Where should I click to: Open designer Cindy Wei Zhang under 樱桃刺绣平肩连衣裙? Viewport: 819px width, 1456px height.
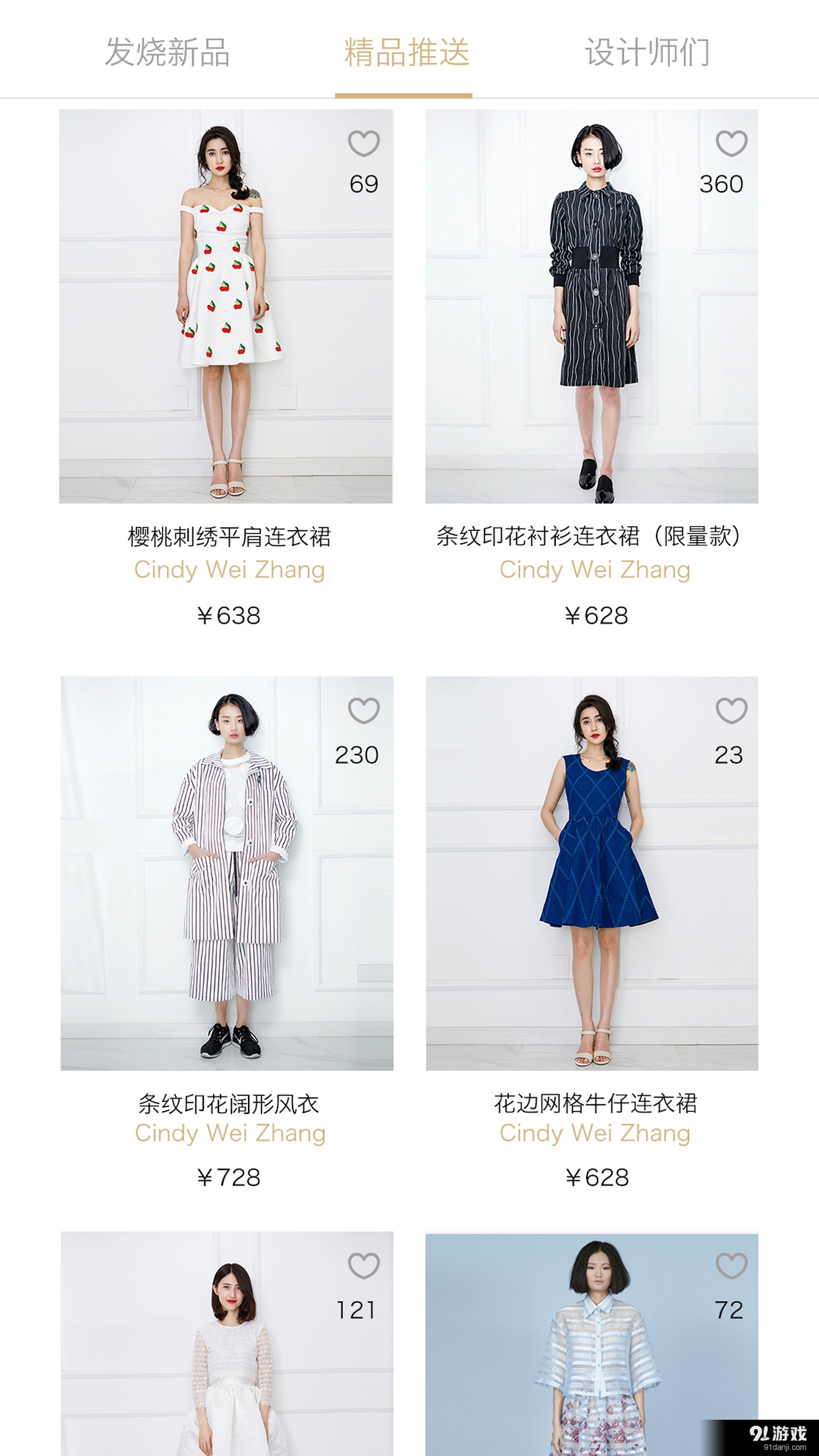(229, 570)
